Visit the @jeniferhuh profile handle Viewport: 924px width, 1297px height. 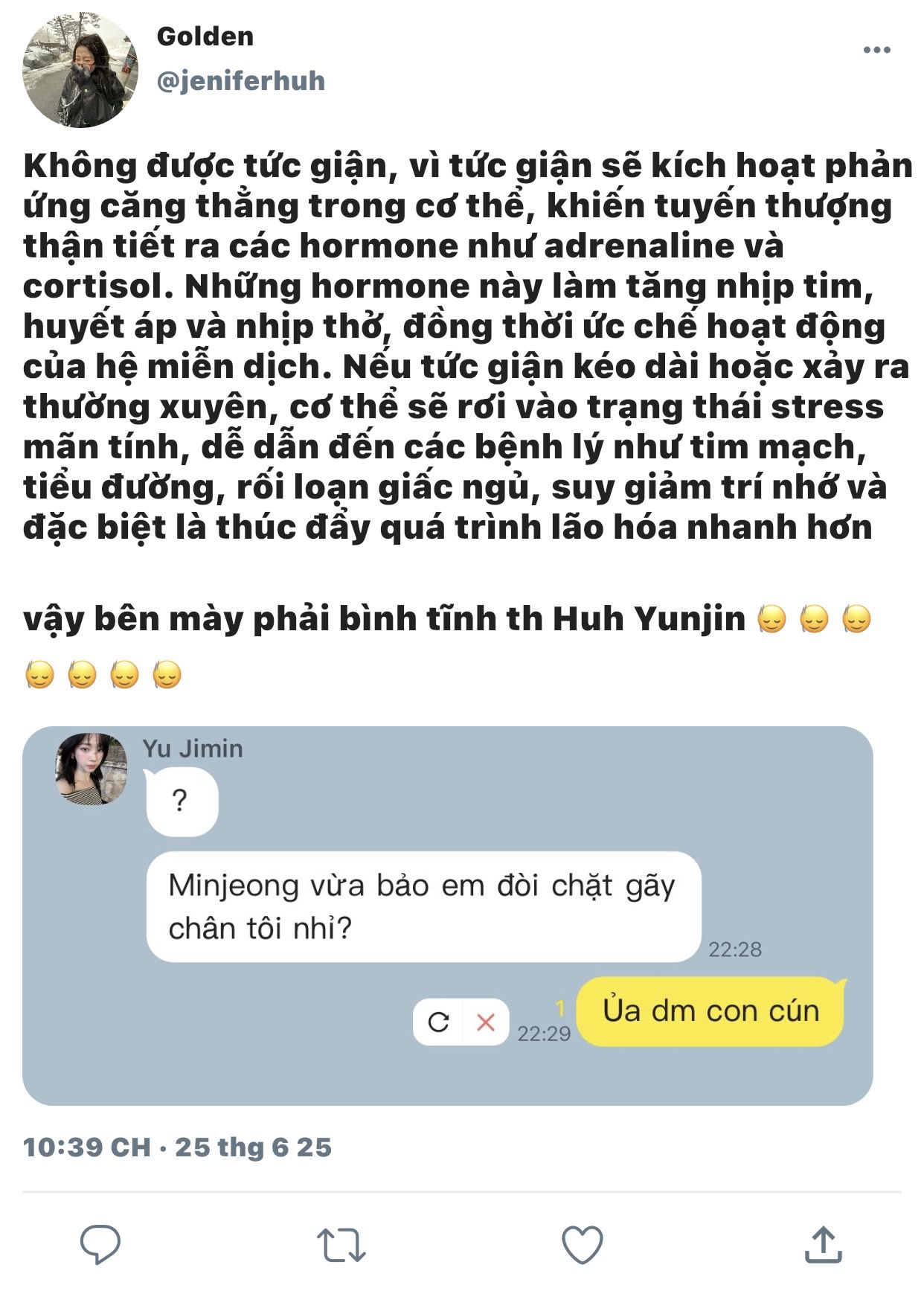click(x=240, y=80)
